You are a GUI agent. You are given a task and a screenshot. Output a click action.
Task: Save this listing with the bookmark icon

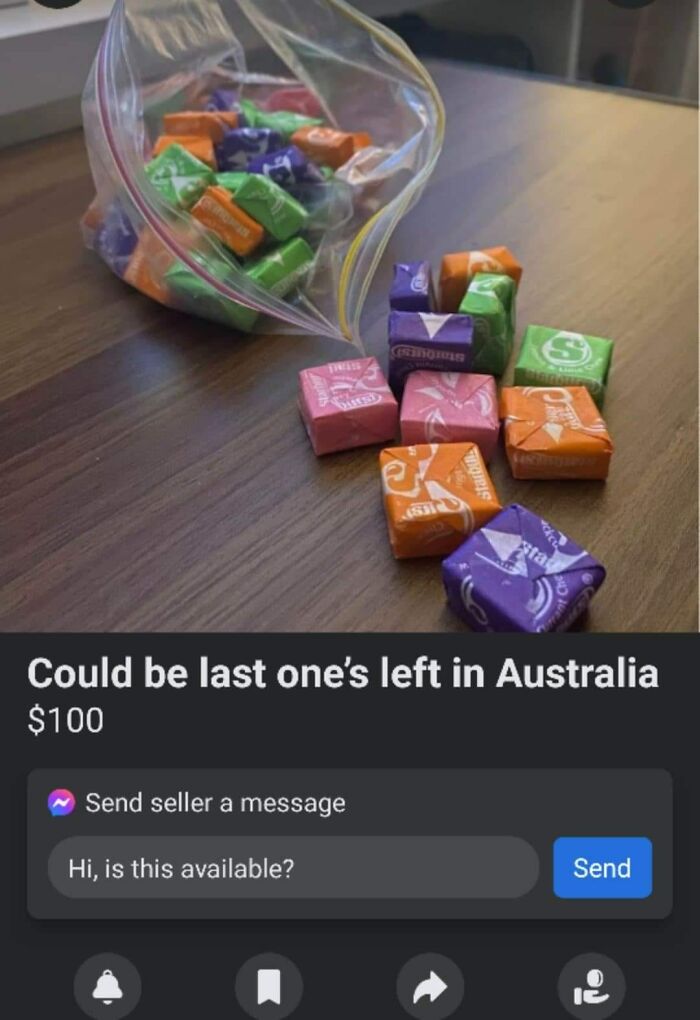(269, 988)
